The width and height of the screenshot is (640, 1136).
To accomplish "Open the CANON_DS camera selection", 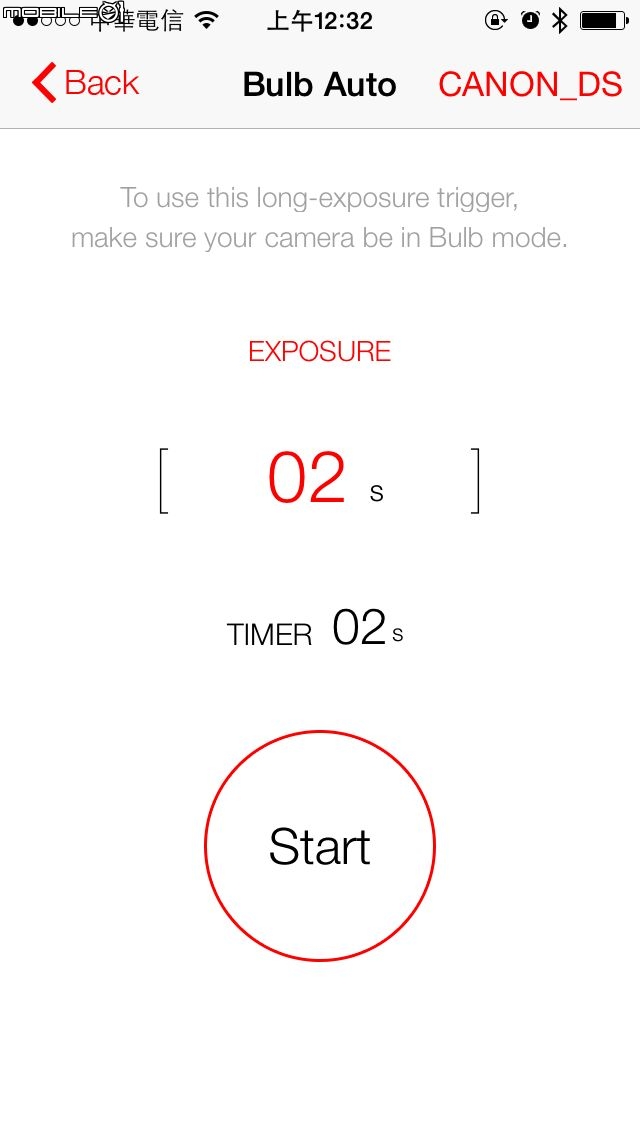I will tap(530, 84).
